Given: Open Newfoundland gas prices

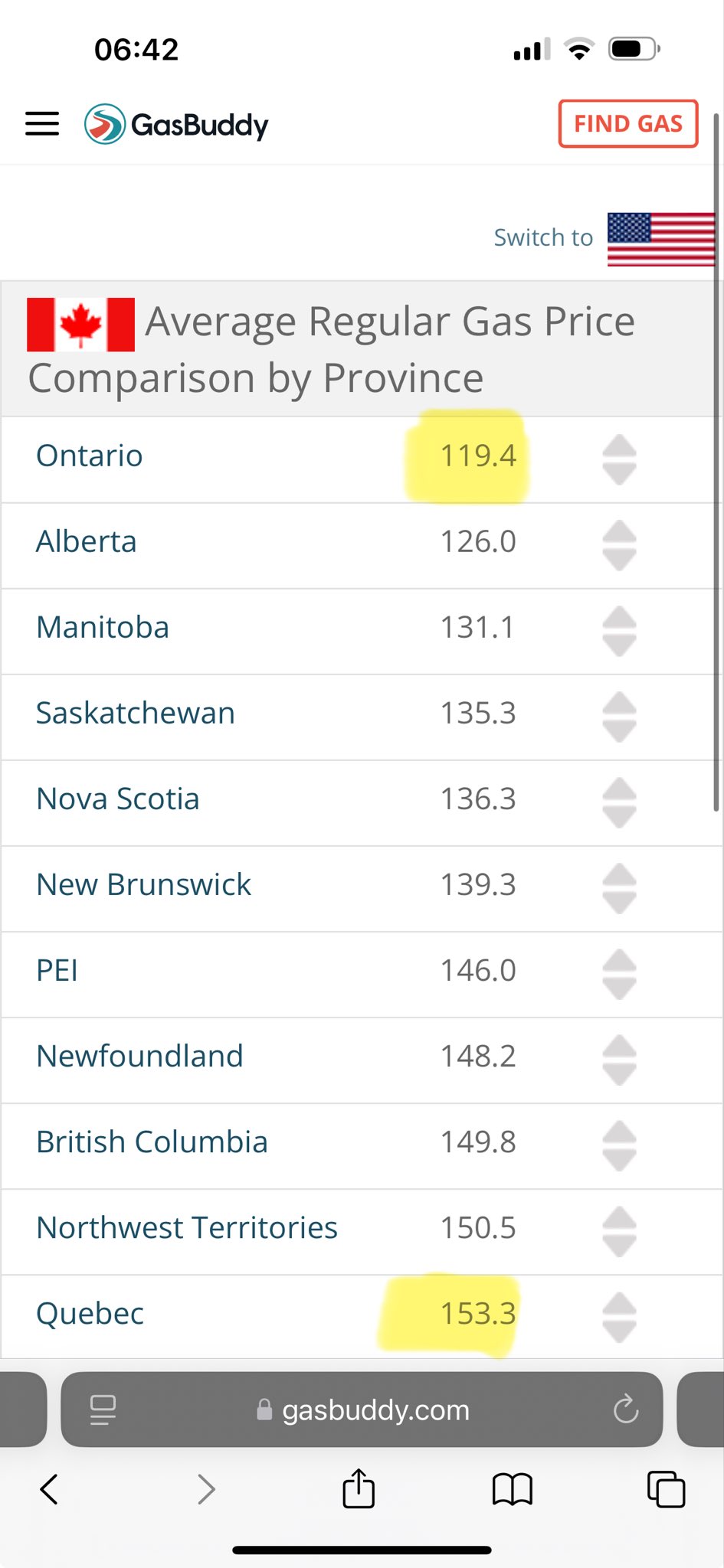Looking at the screenshot, I should [x=139, y=1056].
